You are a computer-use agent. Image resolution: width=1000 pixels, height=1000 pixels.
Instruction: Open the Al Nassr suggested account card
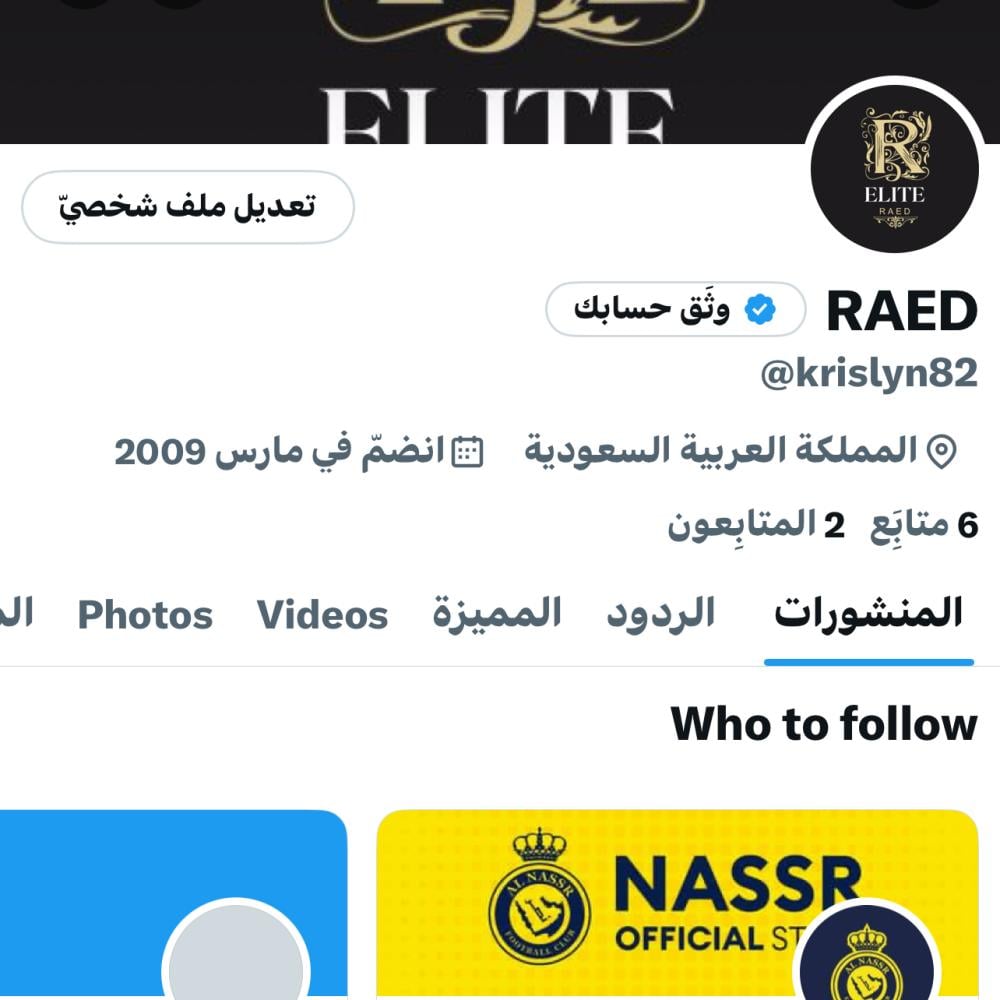677,900
